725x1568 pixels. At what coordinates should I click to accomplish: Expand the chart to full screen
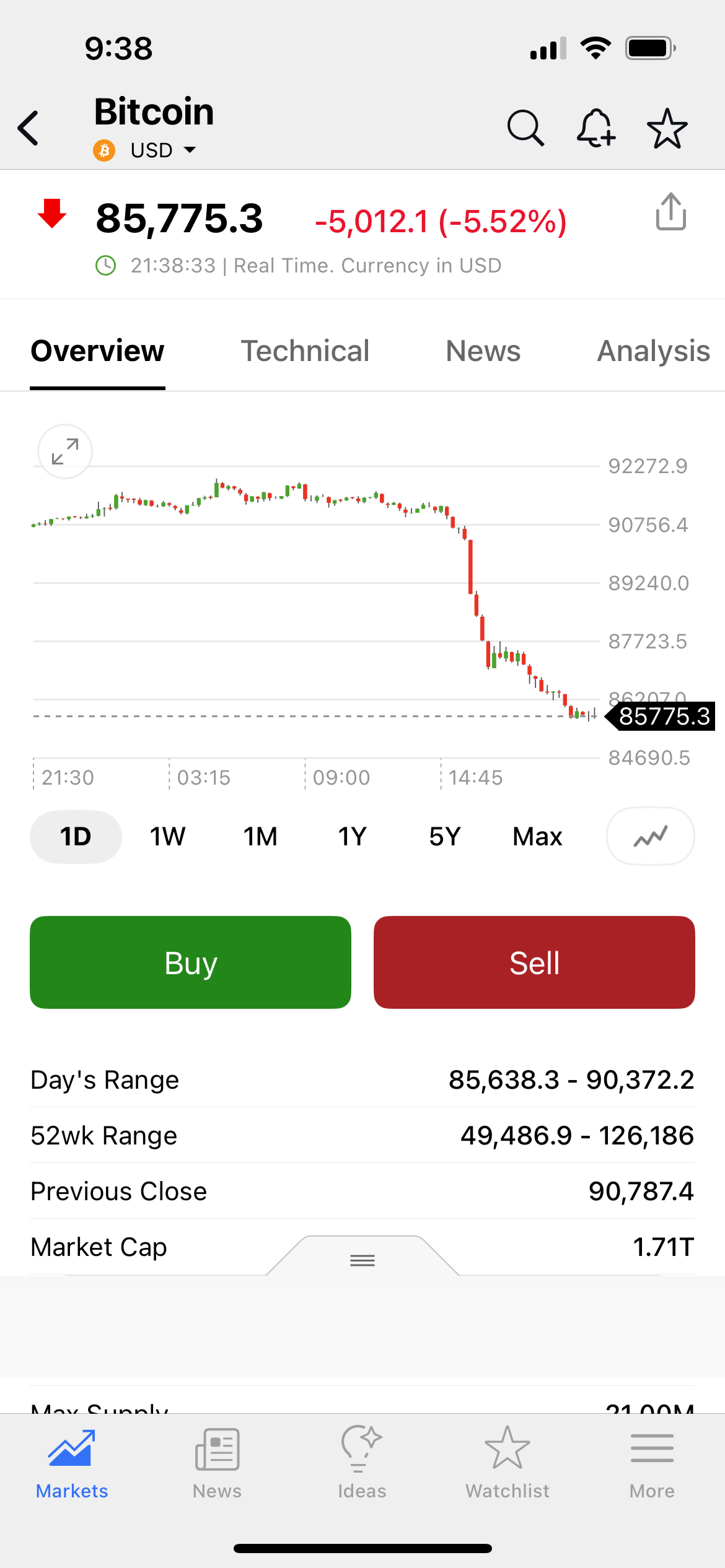tap(65, 451)
